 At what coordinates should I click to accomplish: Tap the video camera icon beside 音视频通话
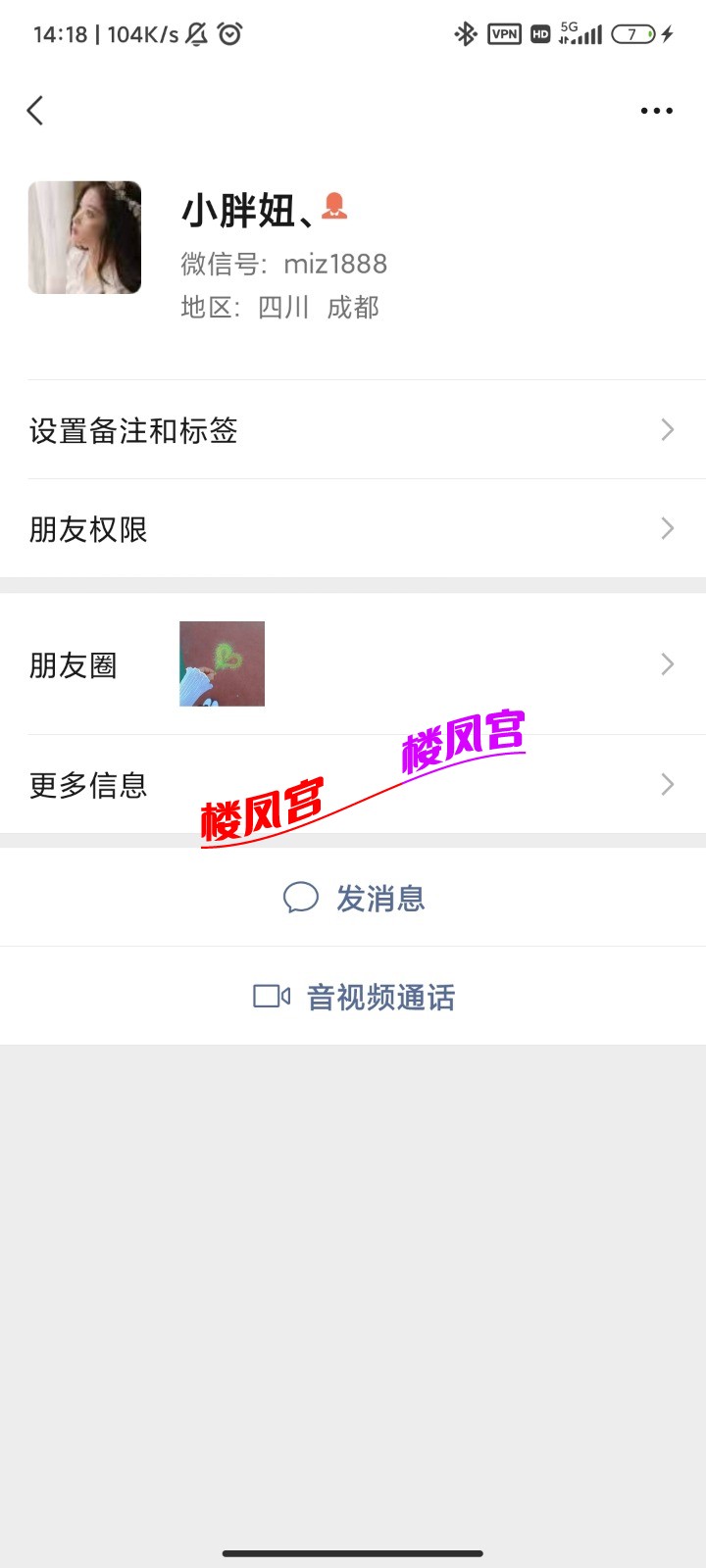click(271, 996)
